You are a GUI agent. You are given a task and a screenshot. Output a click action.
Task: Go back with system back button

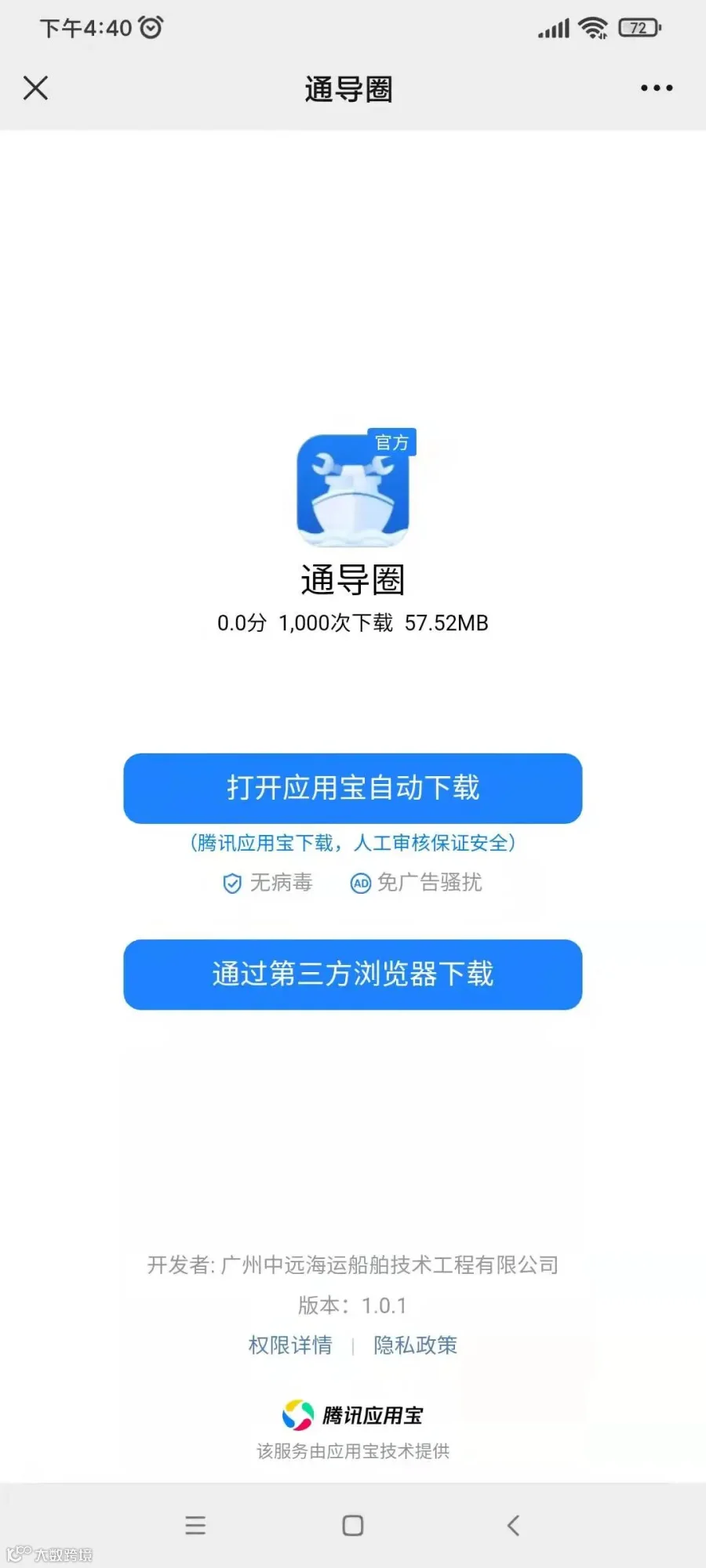(x=513, y=1526)
